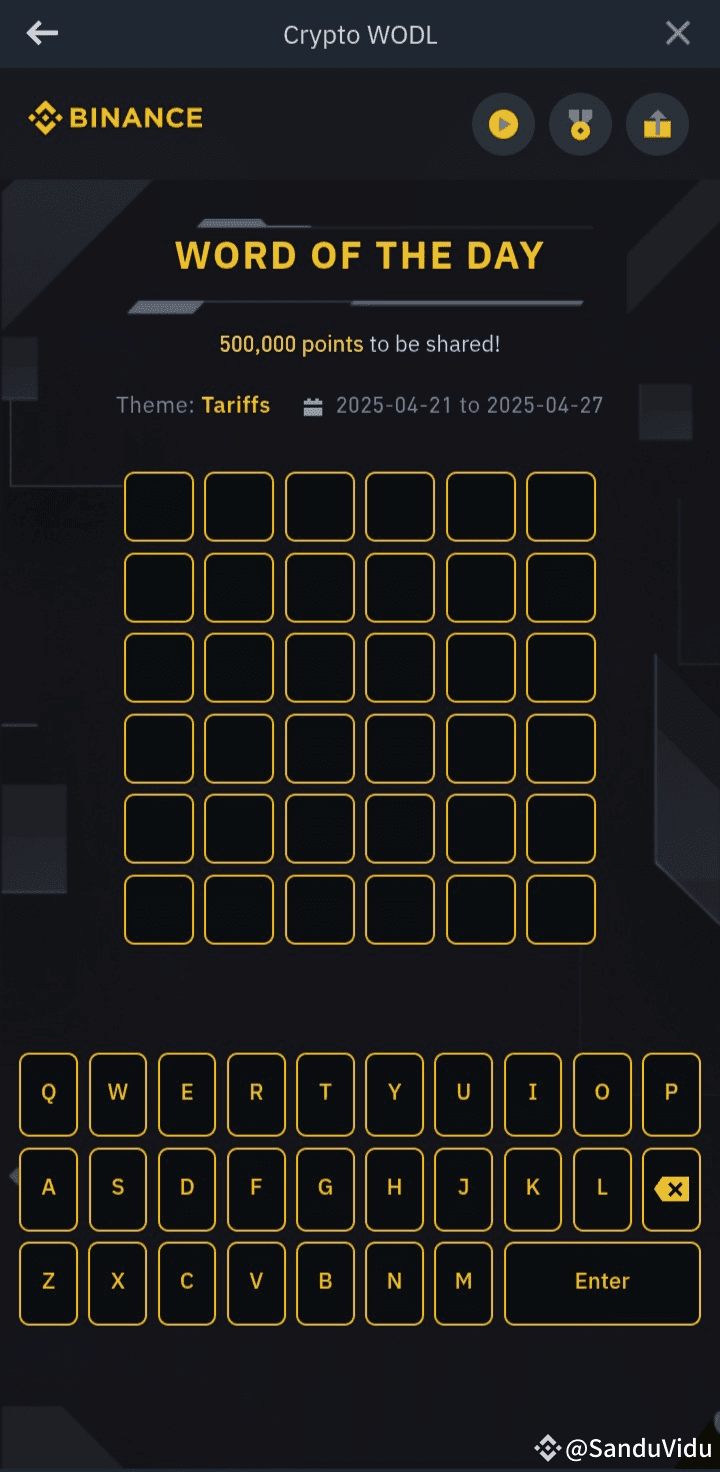Type the letter R key
The image size is (720, 1472).
point(256,1093)
